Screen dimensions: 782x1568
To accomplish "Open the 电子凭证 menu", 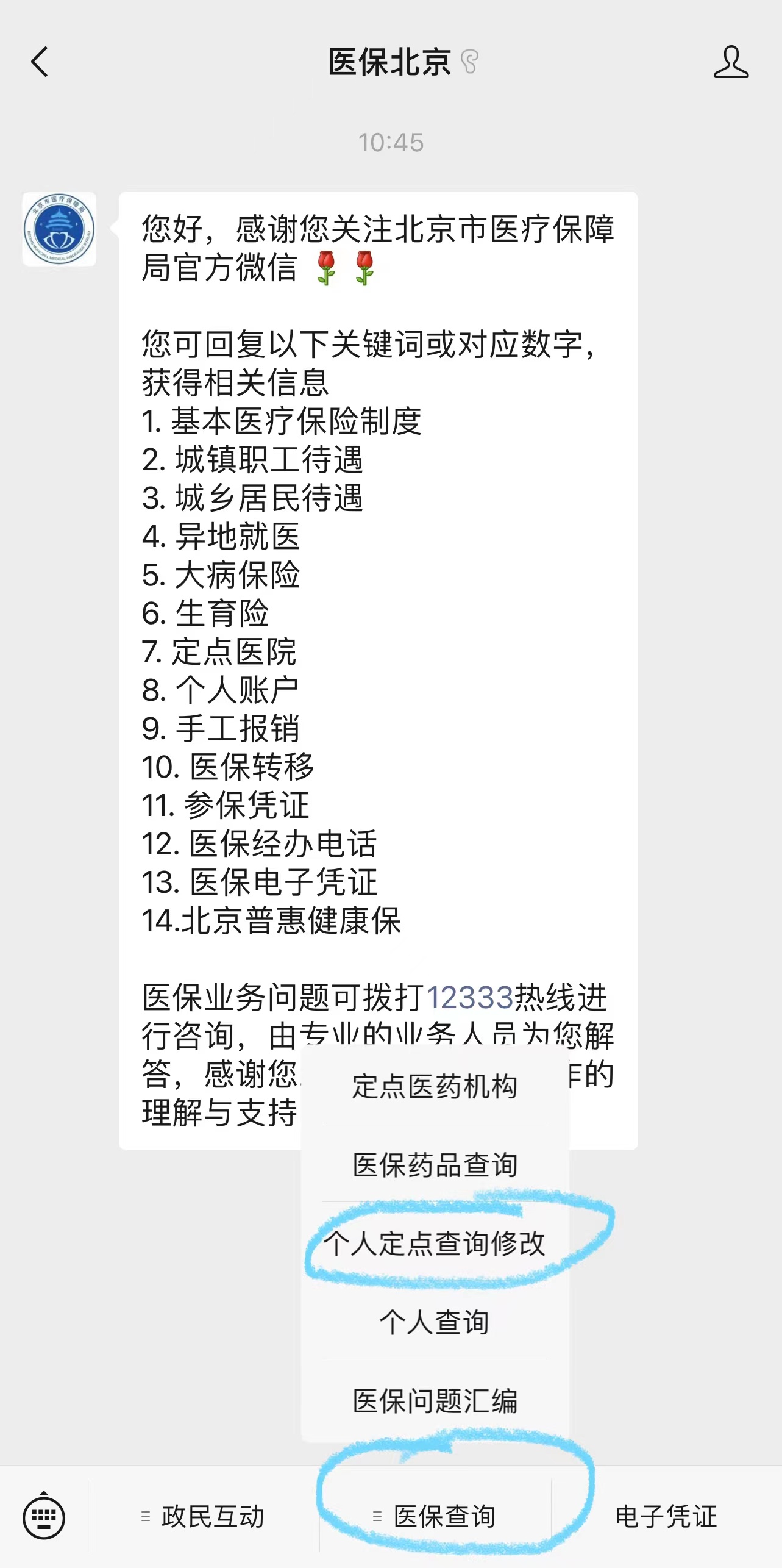I will (x=666, y=1517).
